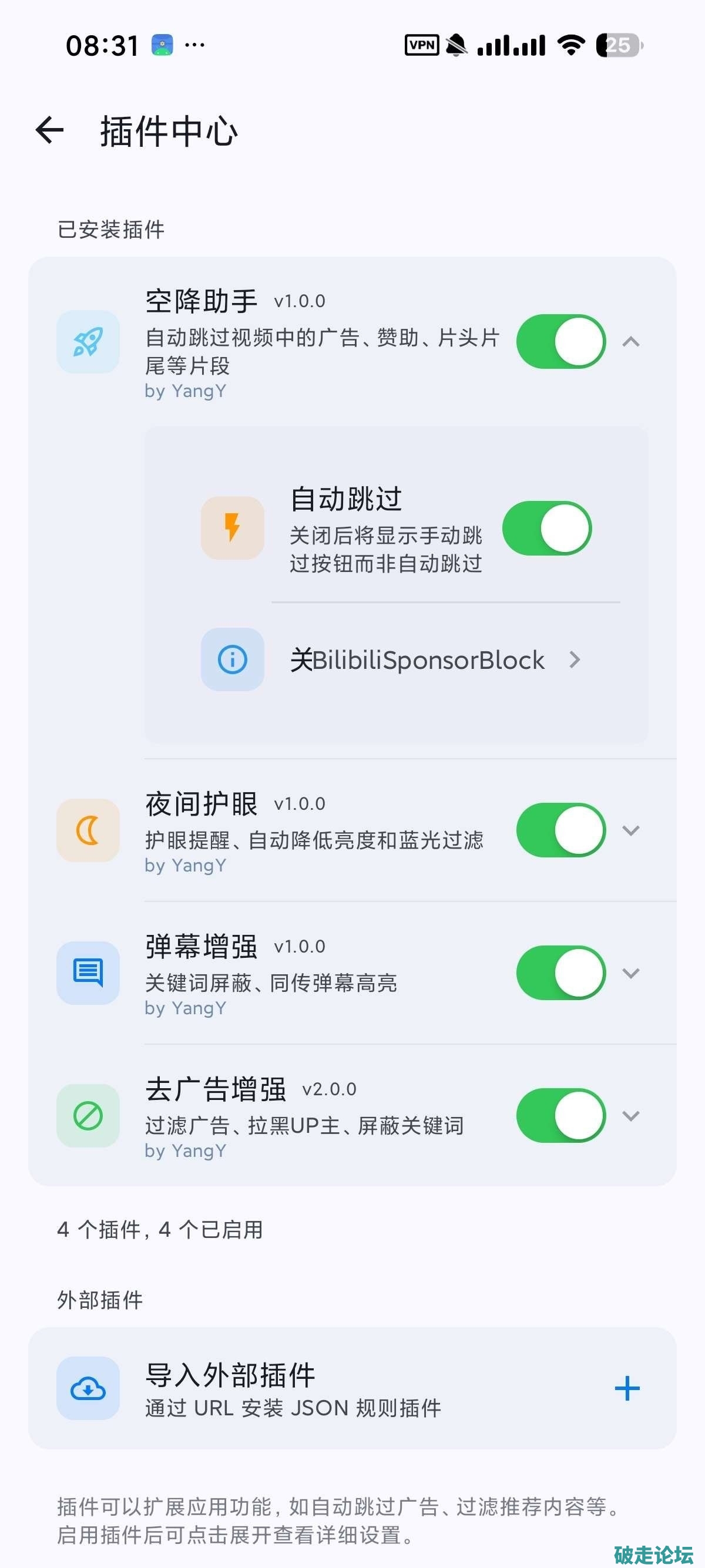Disable the 空降助手 plugin switch
The width and height of the screenshot is (705, 1568).
(560, 341)
